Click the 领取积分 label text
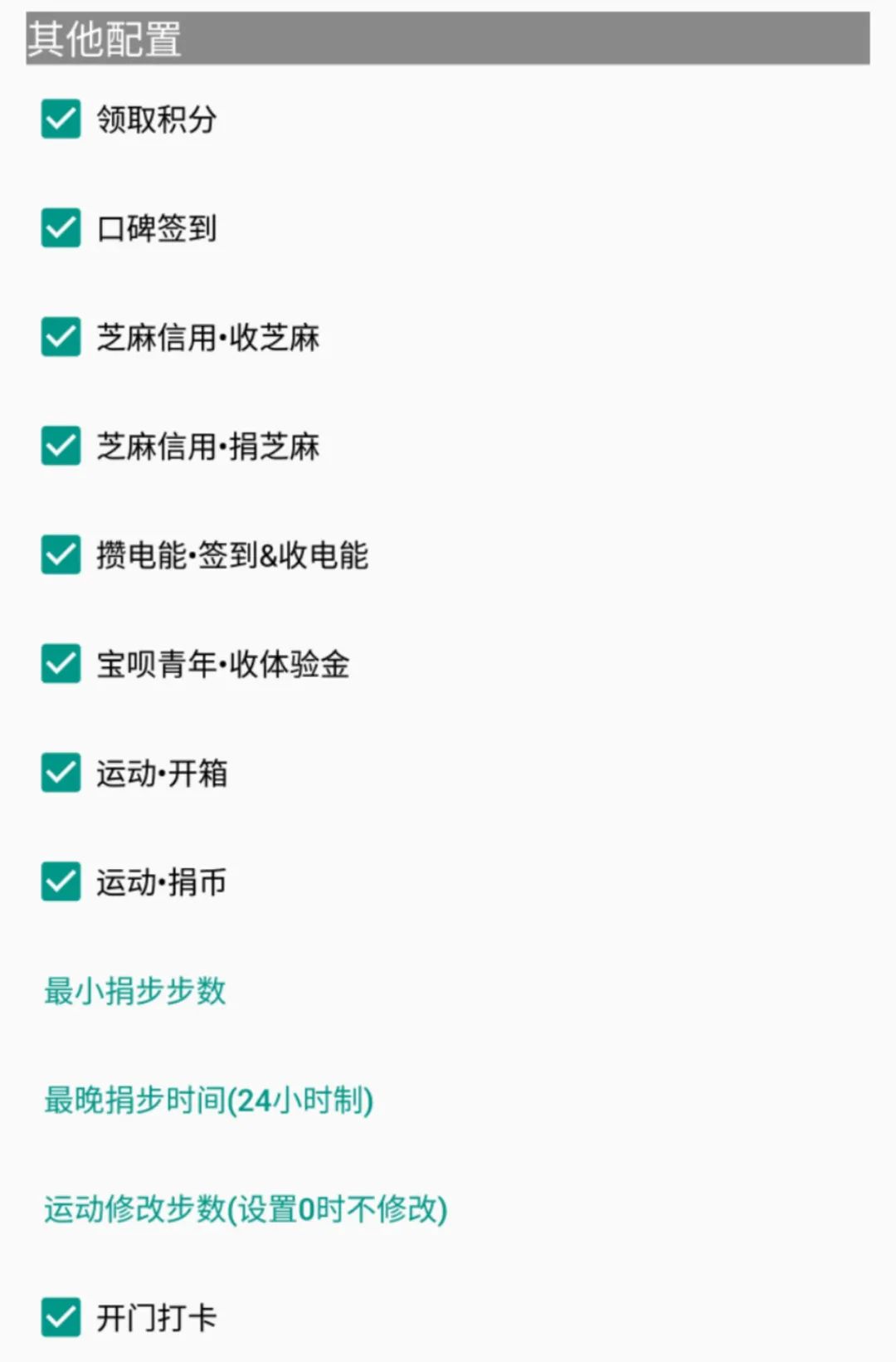The image size is (896, 1362). click(153, 121)
